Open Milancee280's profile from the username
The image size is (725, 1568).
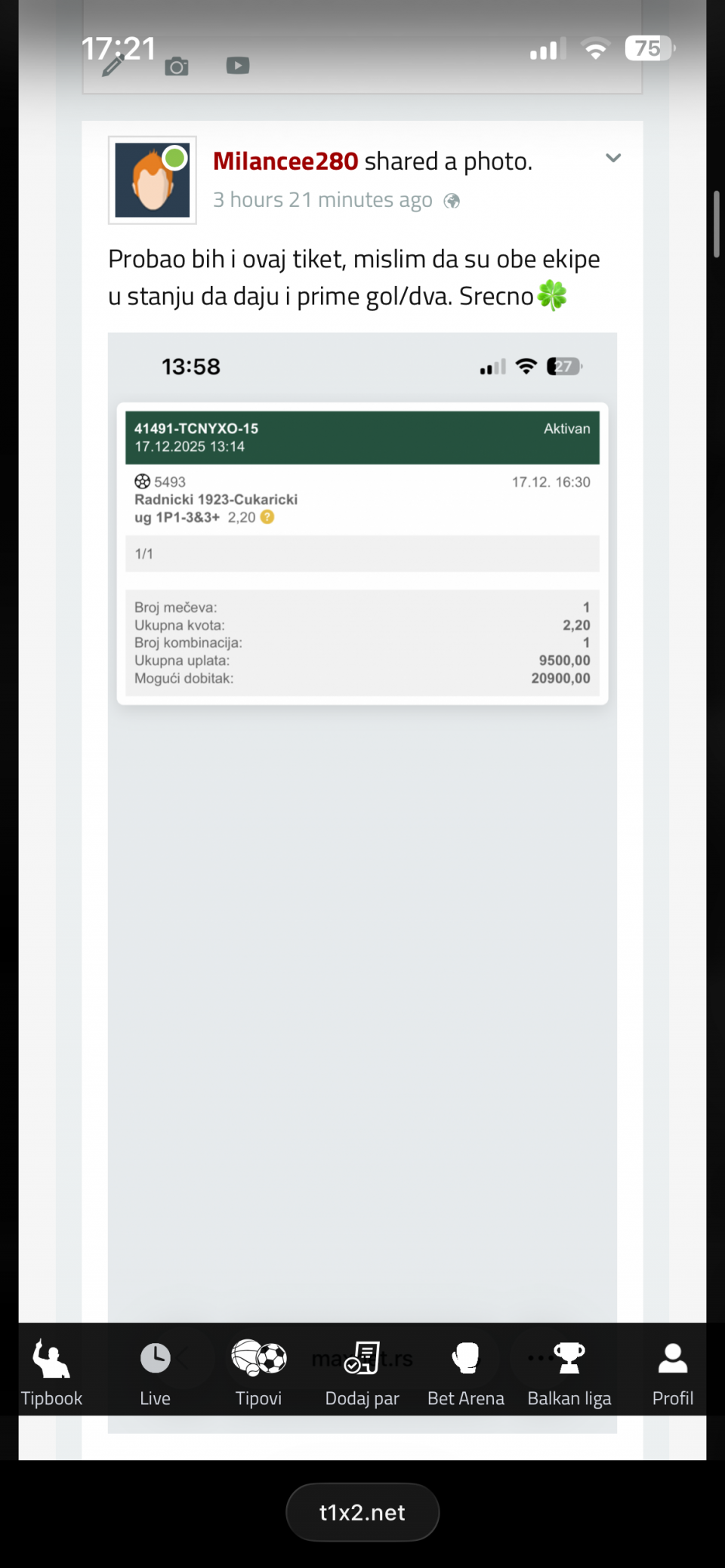[285, 162]
